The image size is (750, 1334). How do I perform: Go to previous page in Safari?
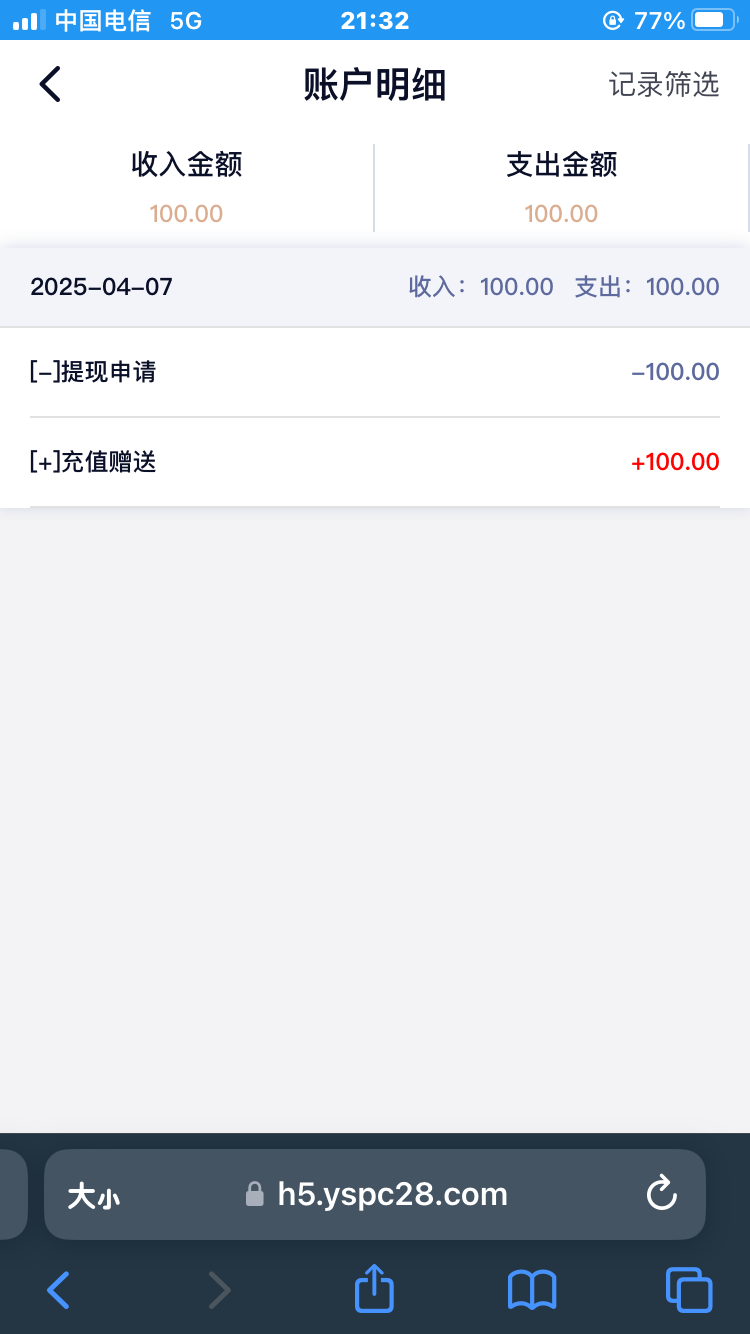click(x=59, y=1290)
